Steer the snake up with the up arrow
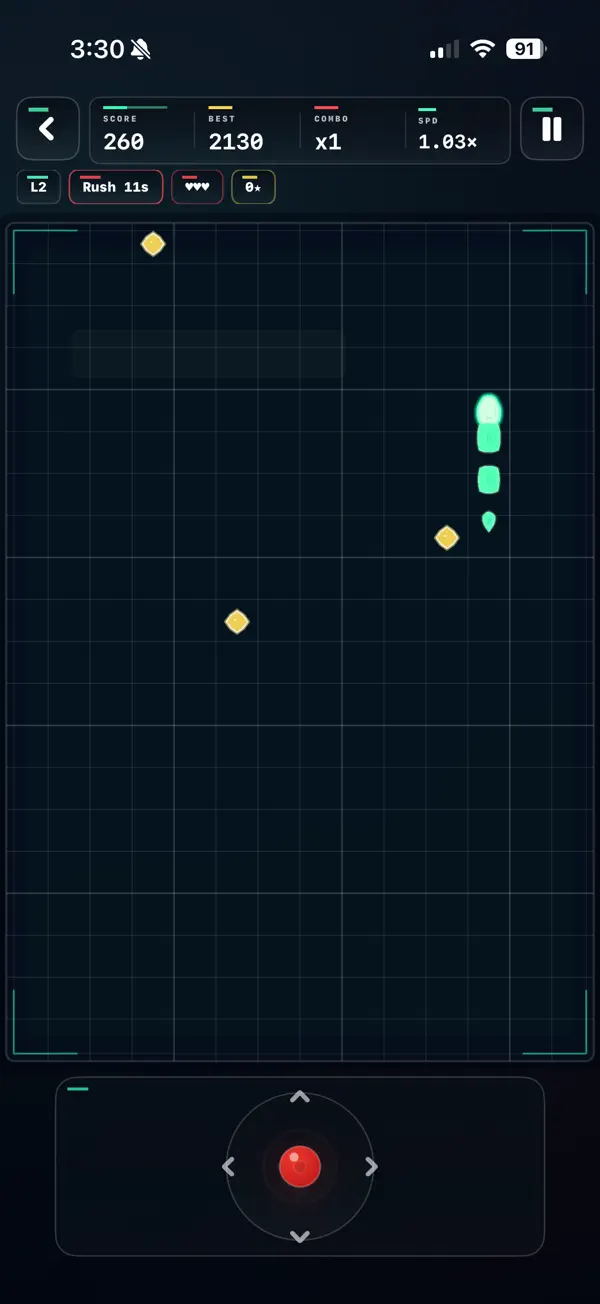This screenshot has width=600, height=1304. click(299, 1097)
